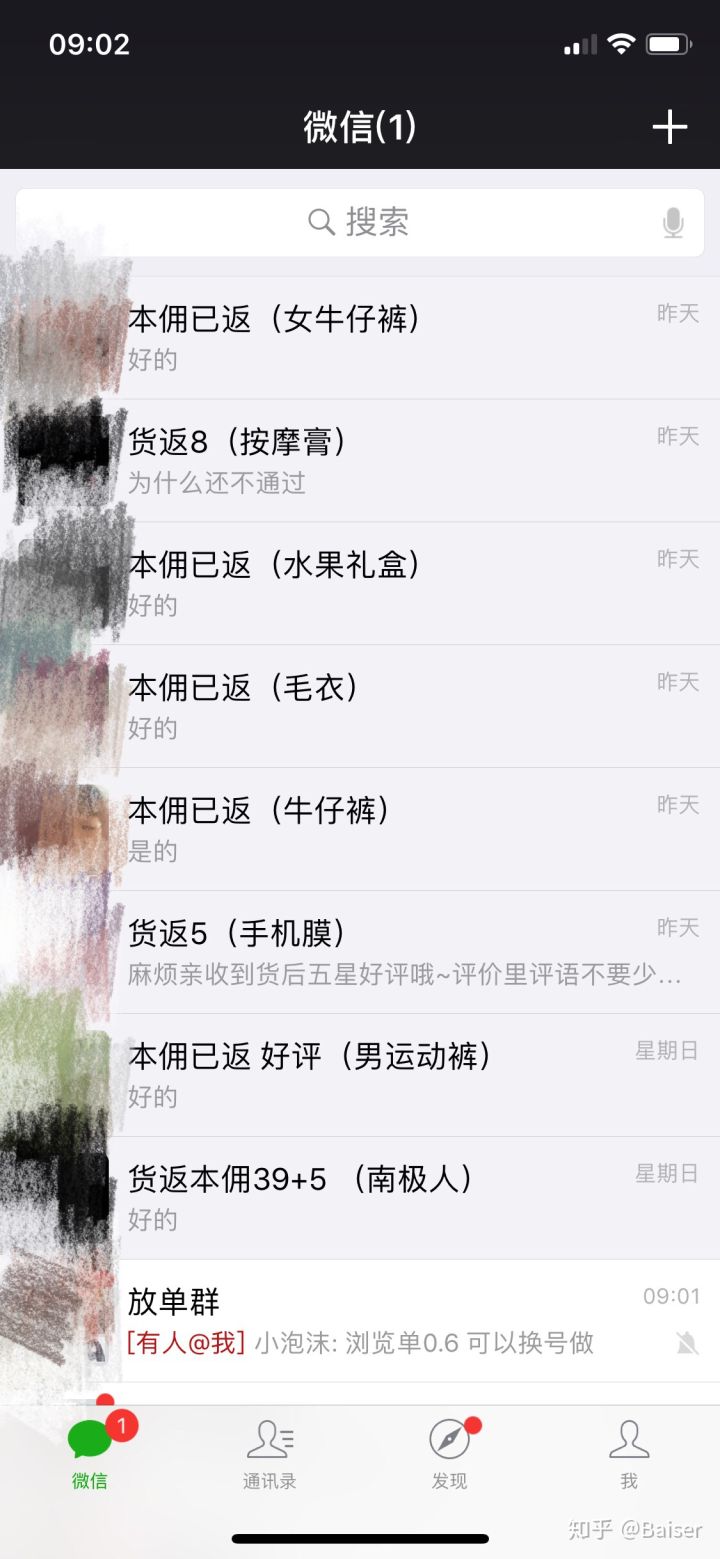This screenshot has width=720, height=1559.
Task: Start voice search with the microphone icon
Action: click(673, 223)
